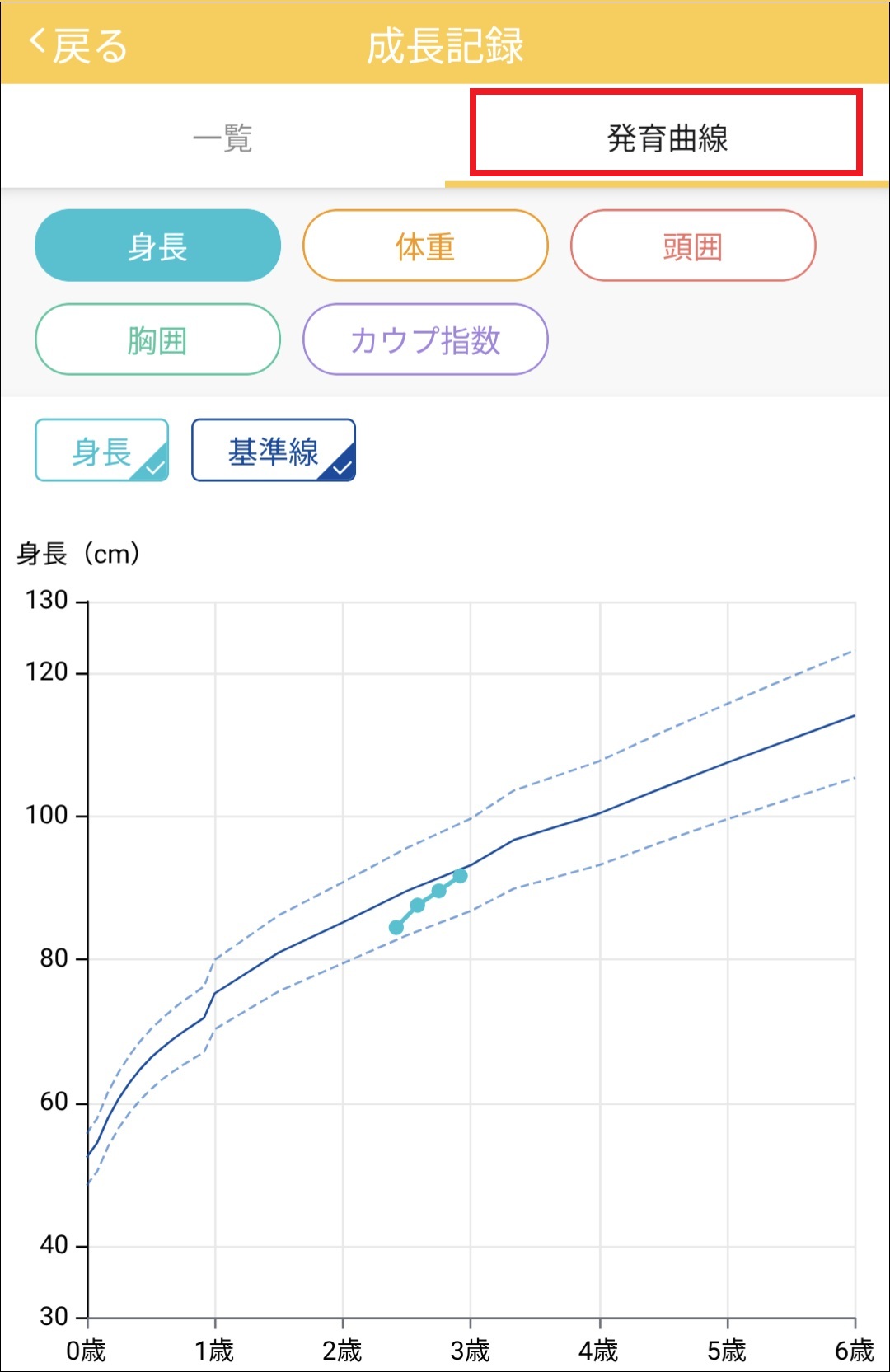Go back with the 戻る button
The height and width of the screenshot is (1372, 890).
[x=78, y=45]
